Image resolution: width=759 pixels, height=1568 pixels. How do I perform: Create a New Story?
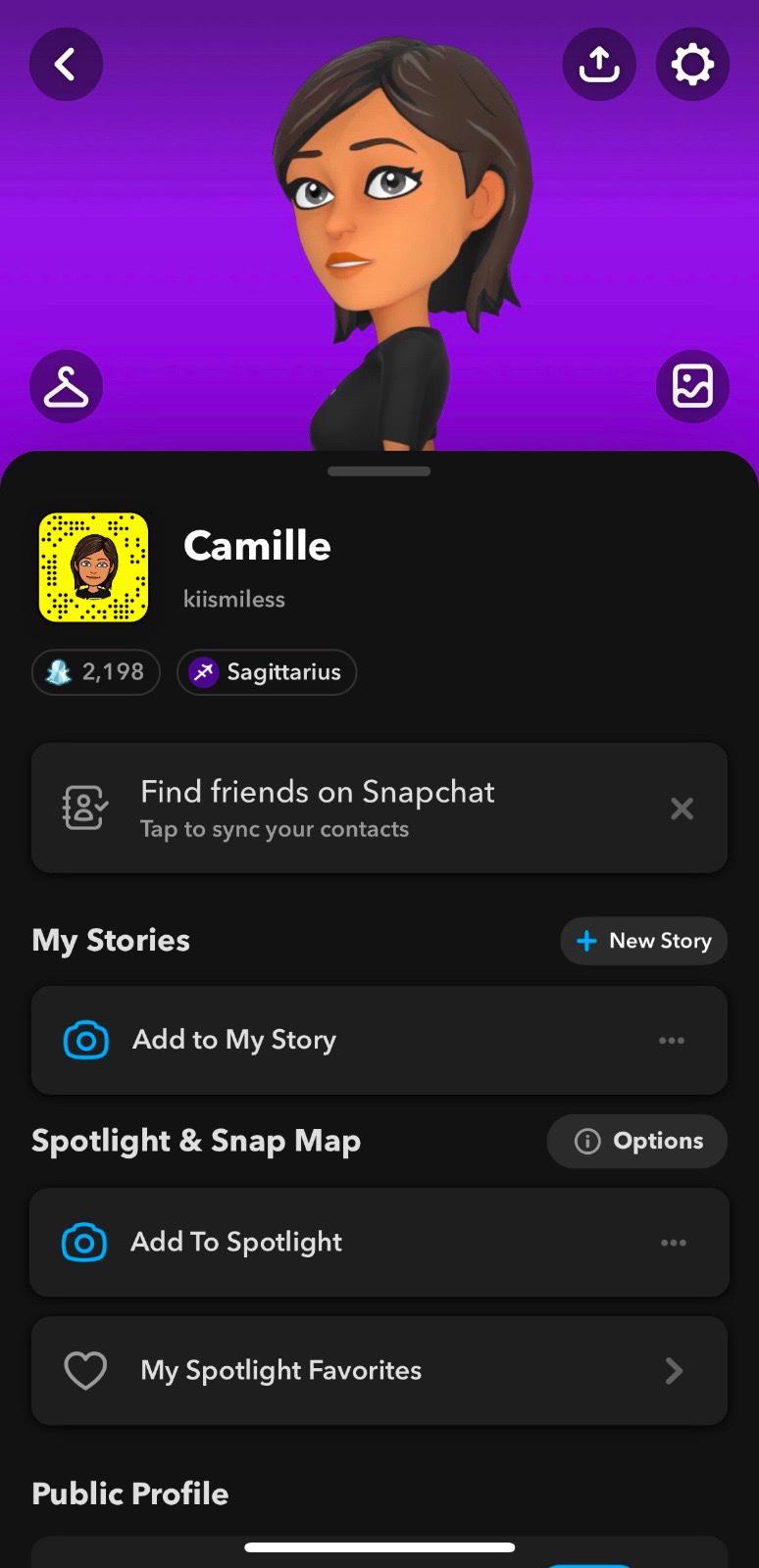click(x=643, y=941)
